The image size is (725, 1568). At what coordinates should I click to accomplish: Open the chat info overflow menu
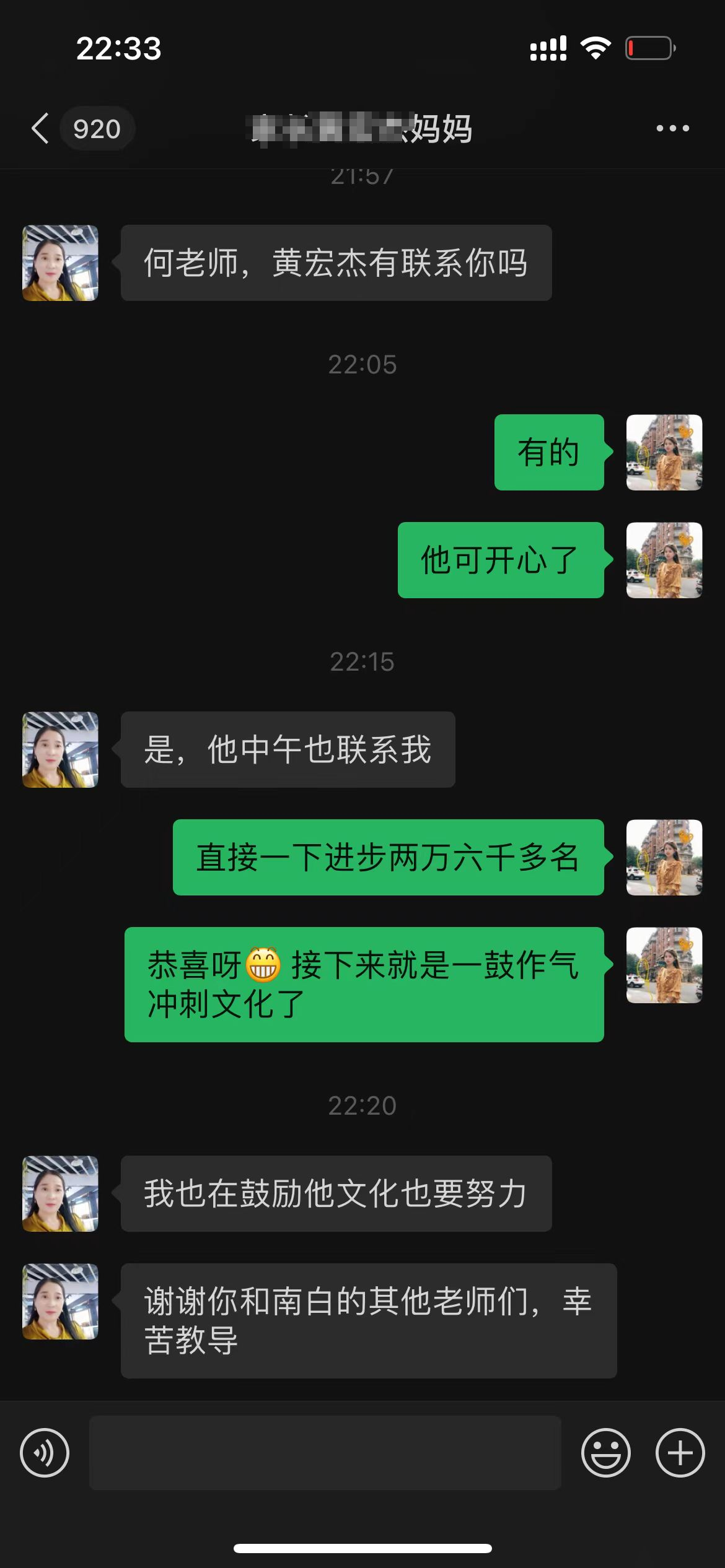[x=672, y=129]
